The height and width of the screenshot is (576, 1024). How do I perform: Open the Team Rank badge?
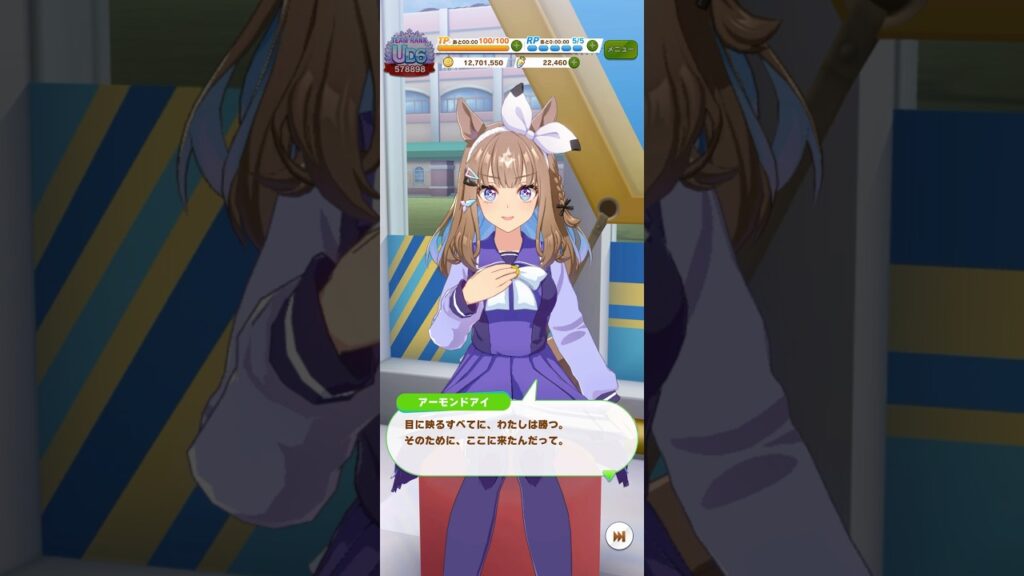[408, 55]
